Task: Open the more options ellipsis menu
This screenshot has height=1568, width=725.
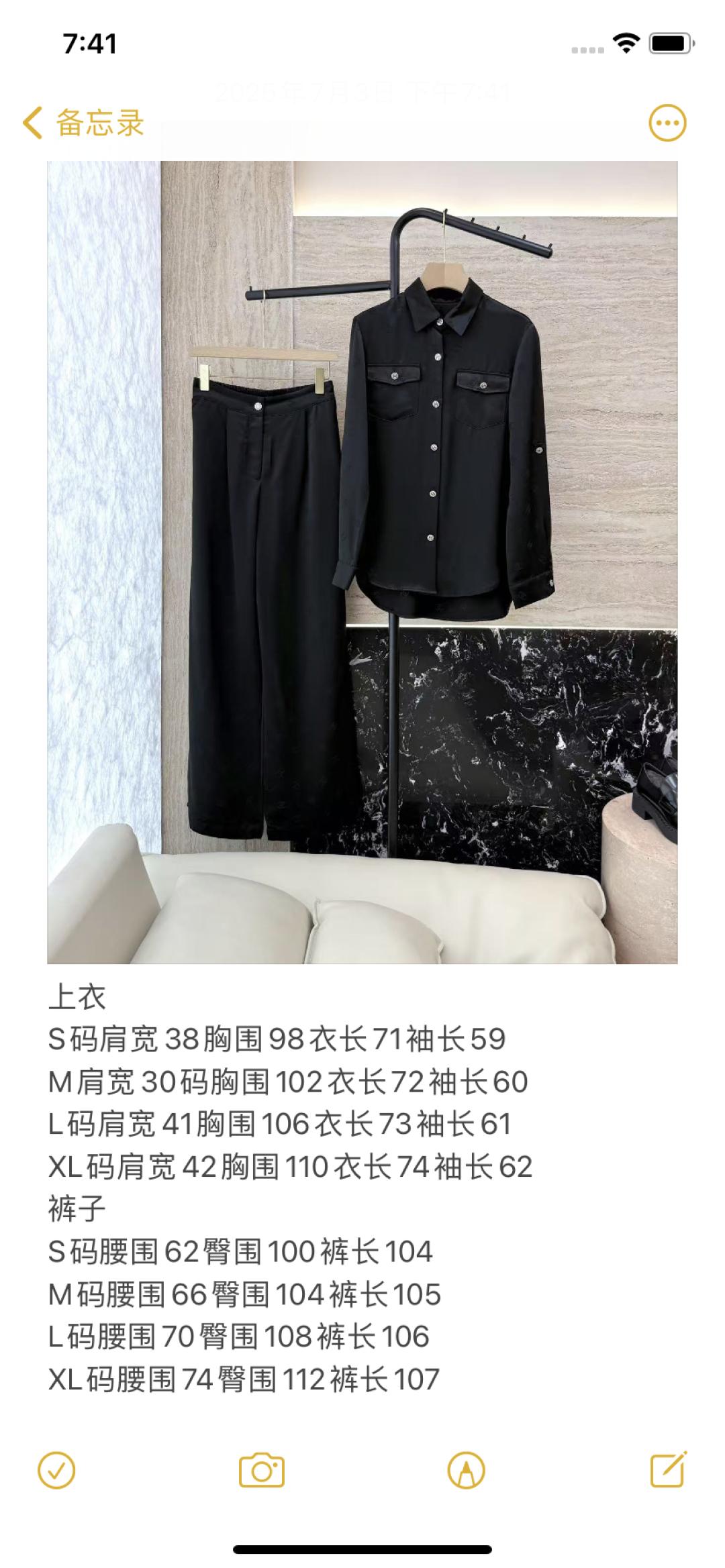Action: click(667, 123)
